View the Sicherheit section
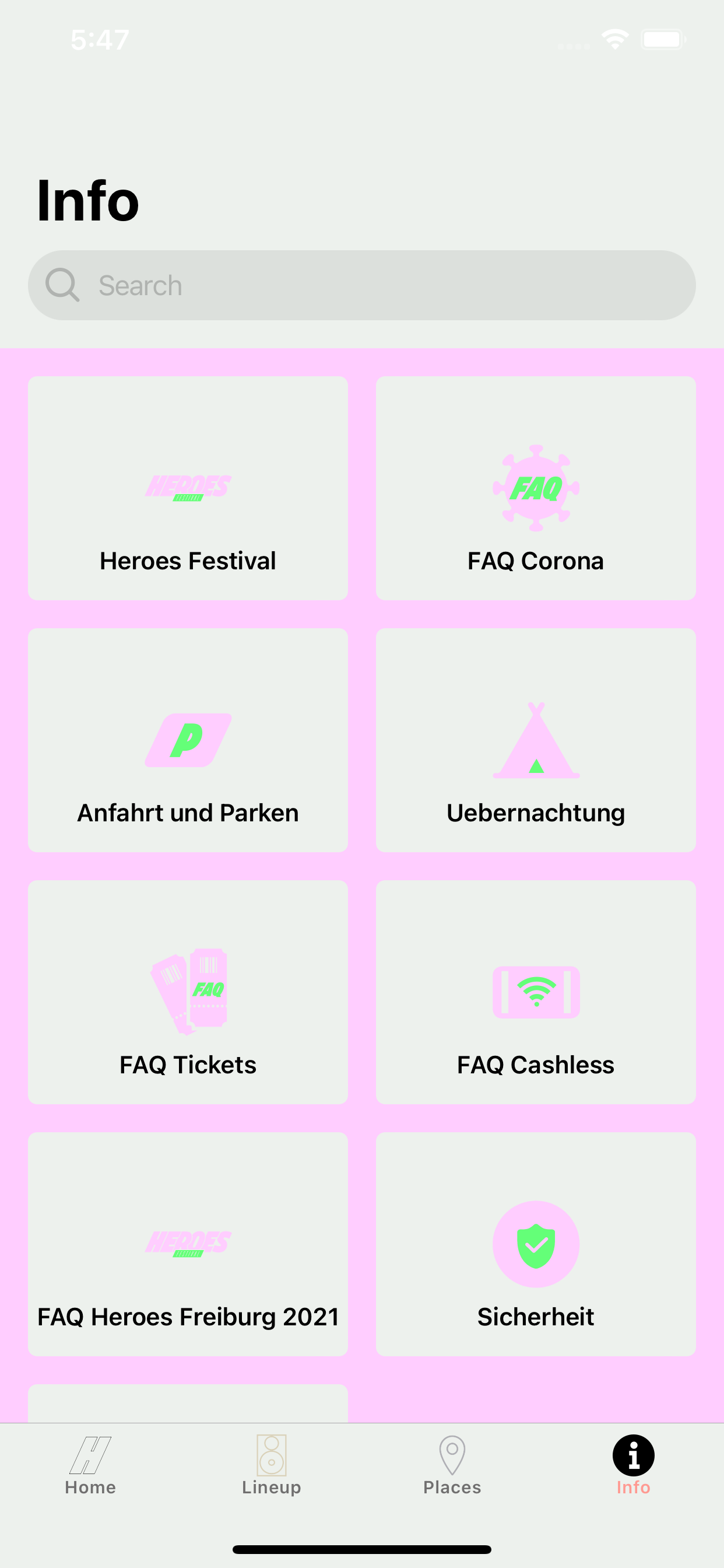 point(535,1244)
